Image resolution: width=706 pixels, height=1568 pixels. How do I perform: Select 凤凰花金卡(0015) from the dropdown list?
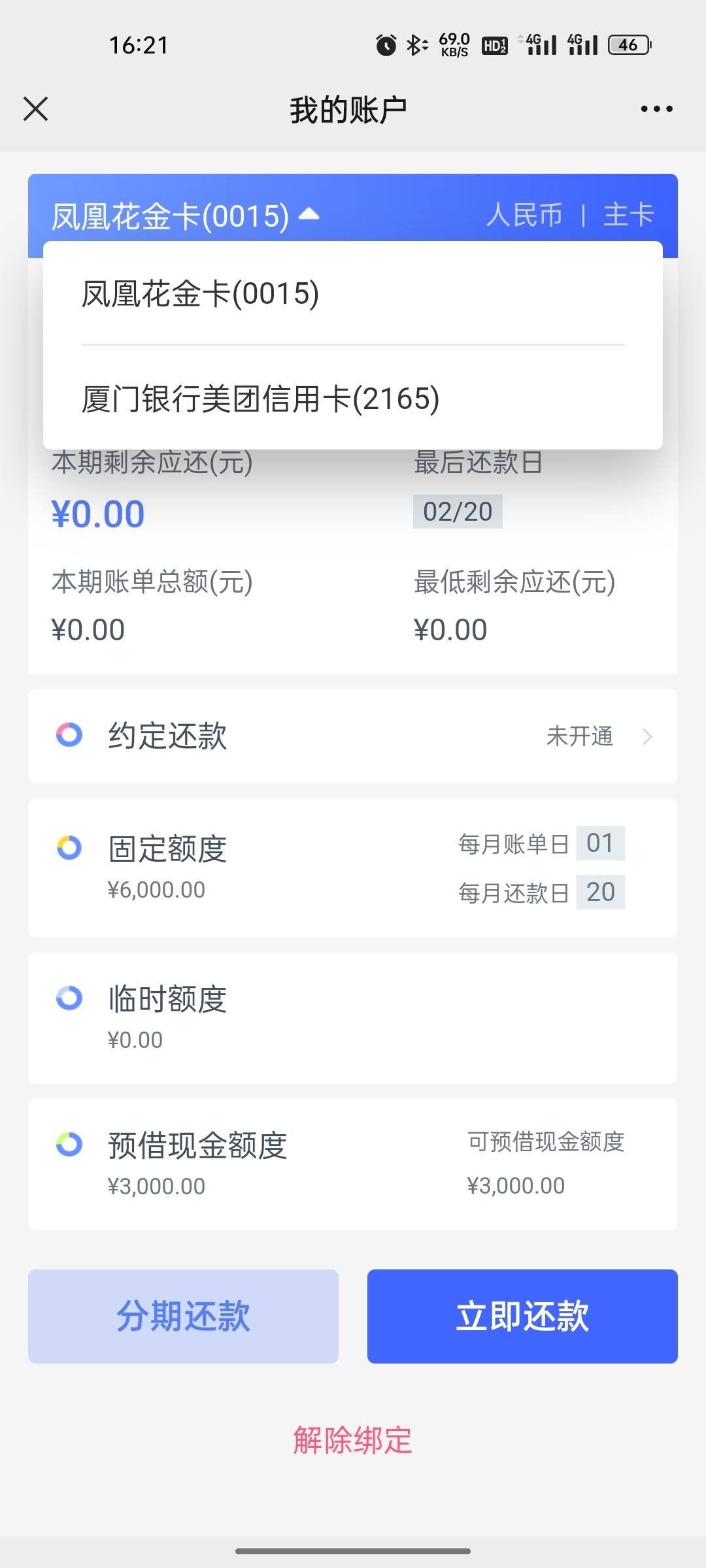(x=353, y=293)
